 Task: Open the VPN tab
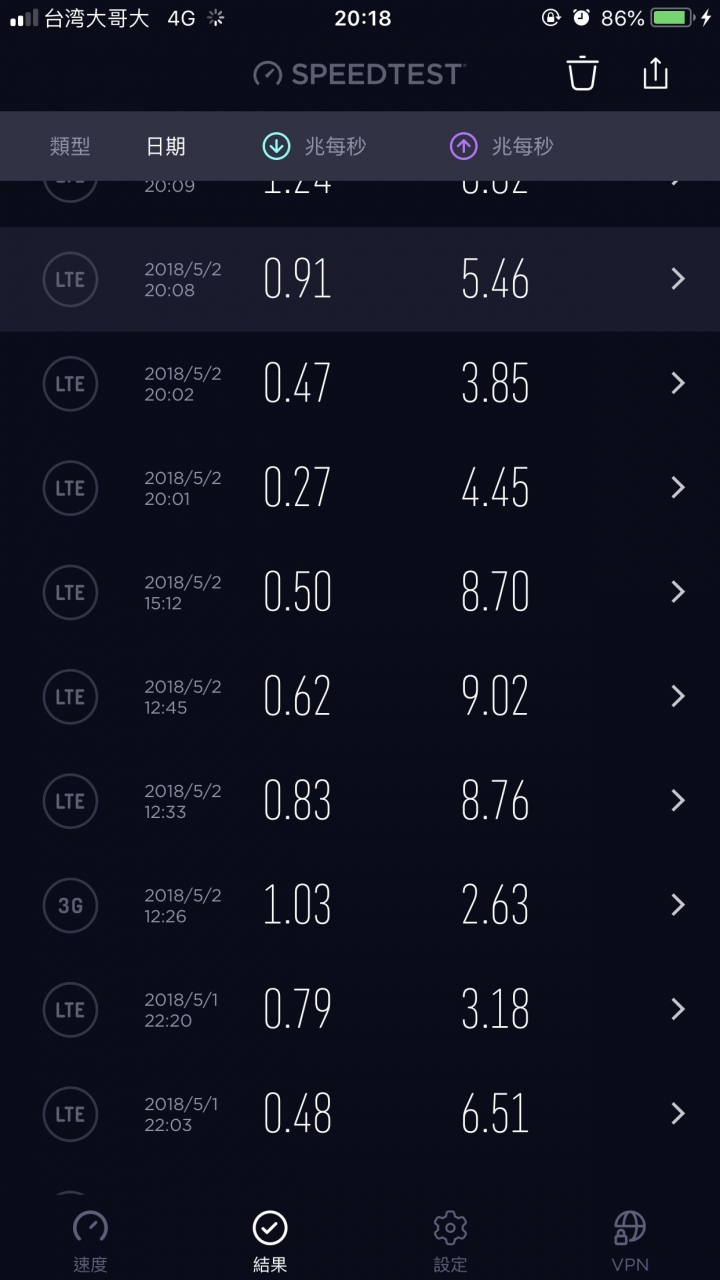[630, 1241]
